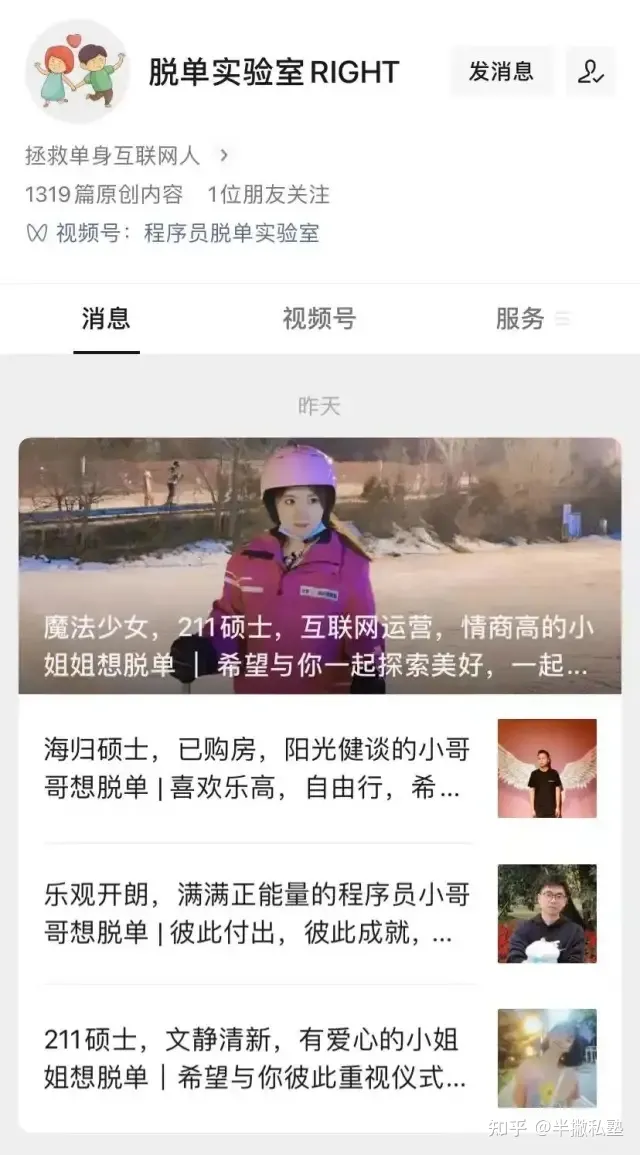The width and height of the screenshot is (640, 1155).
Task: Tap the 发消息 button
Action: [501, 72]
